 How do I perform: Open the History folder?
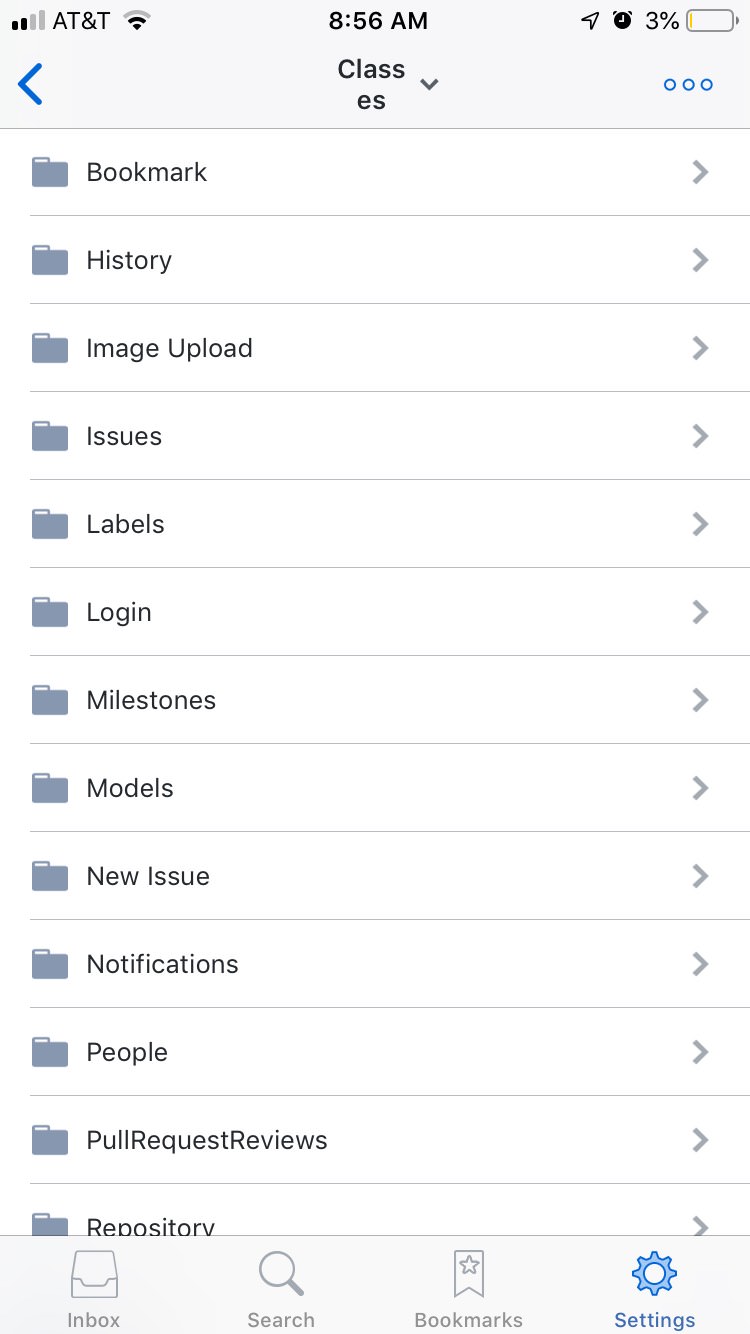tap(375, 260)
